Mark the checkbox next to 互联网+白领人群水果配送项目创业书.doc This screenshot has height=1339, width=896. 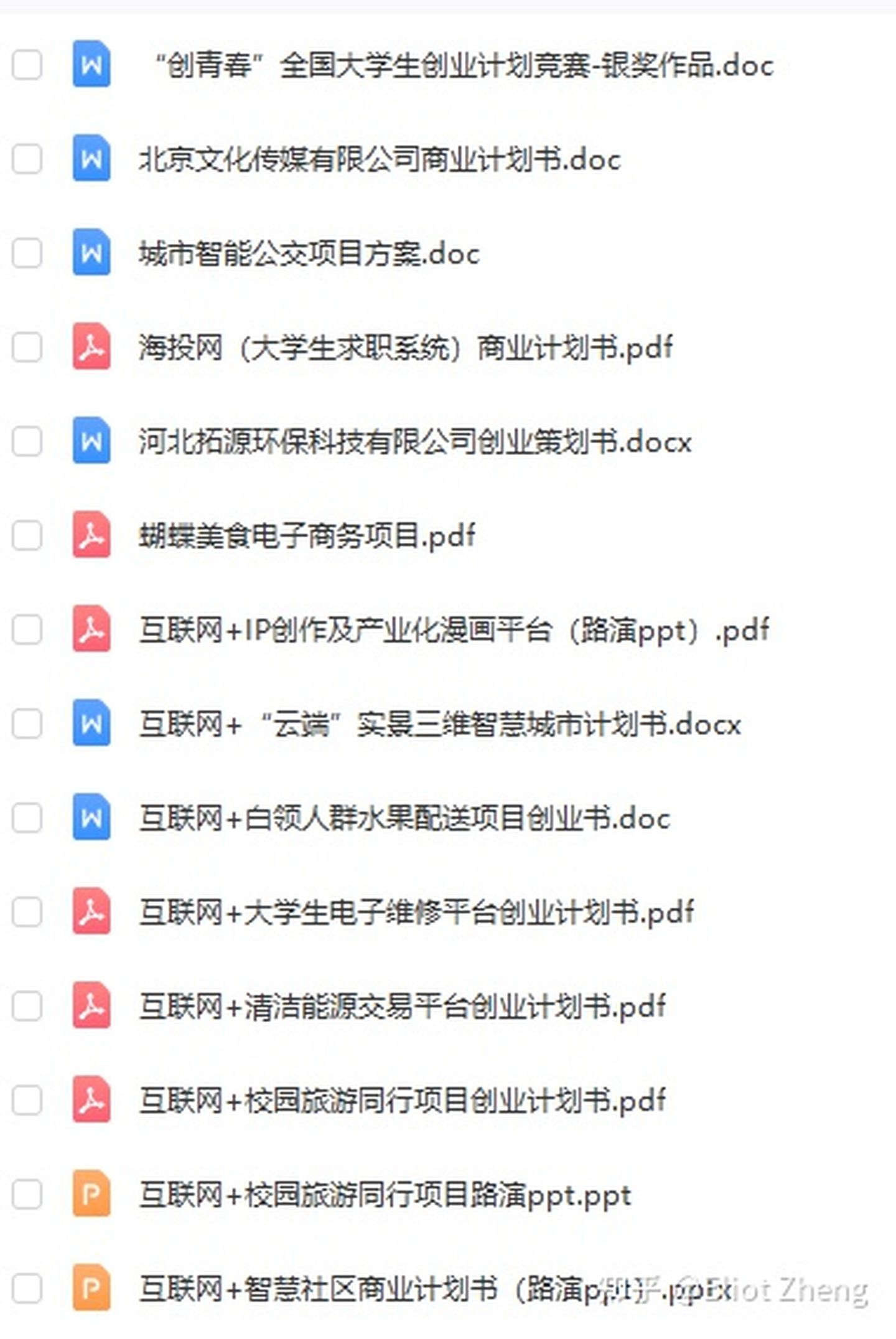point(27,817)
